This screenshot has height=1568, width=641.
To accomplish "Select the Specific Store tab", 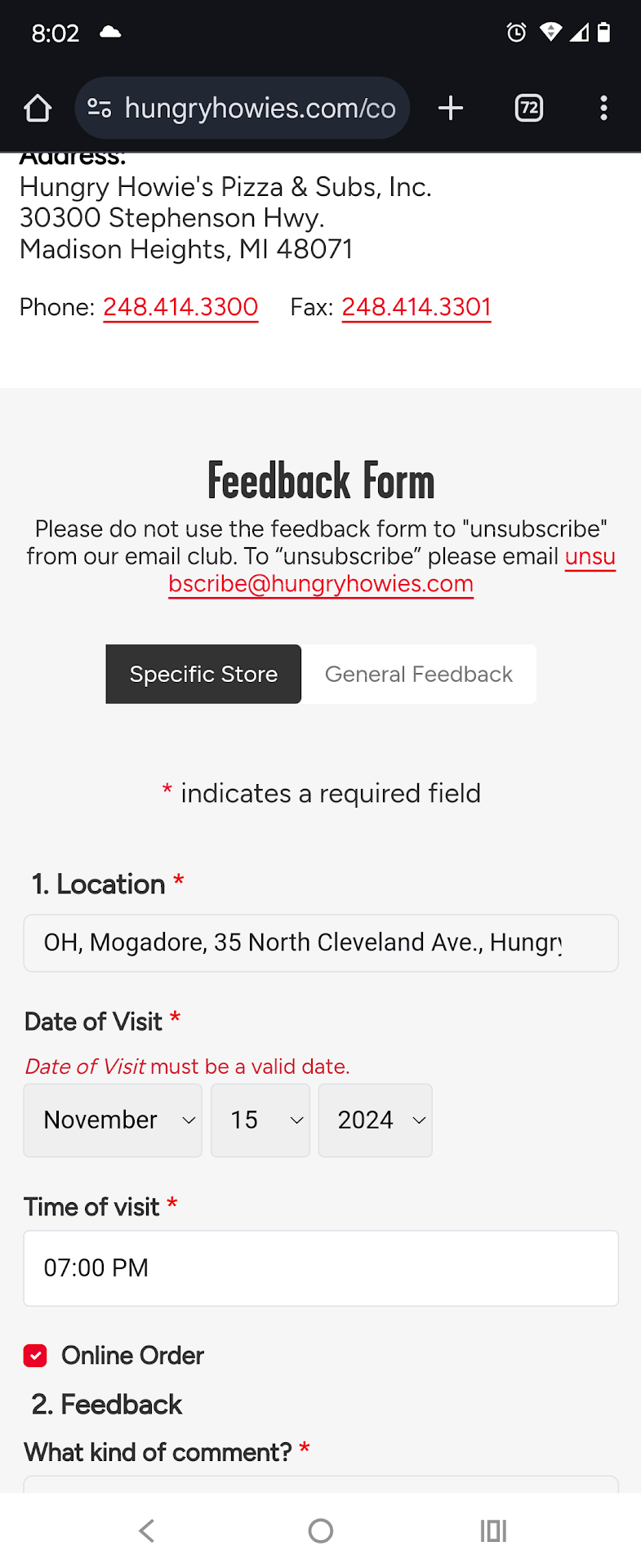I will pos(203,674).
